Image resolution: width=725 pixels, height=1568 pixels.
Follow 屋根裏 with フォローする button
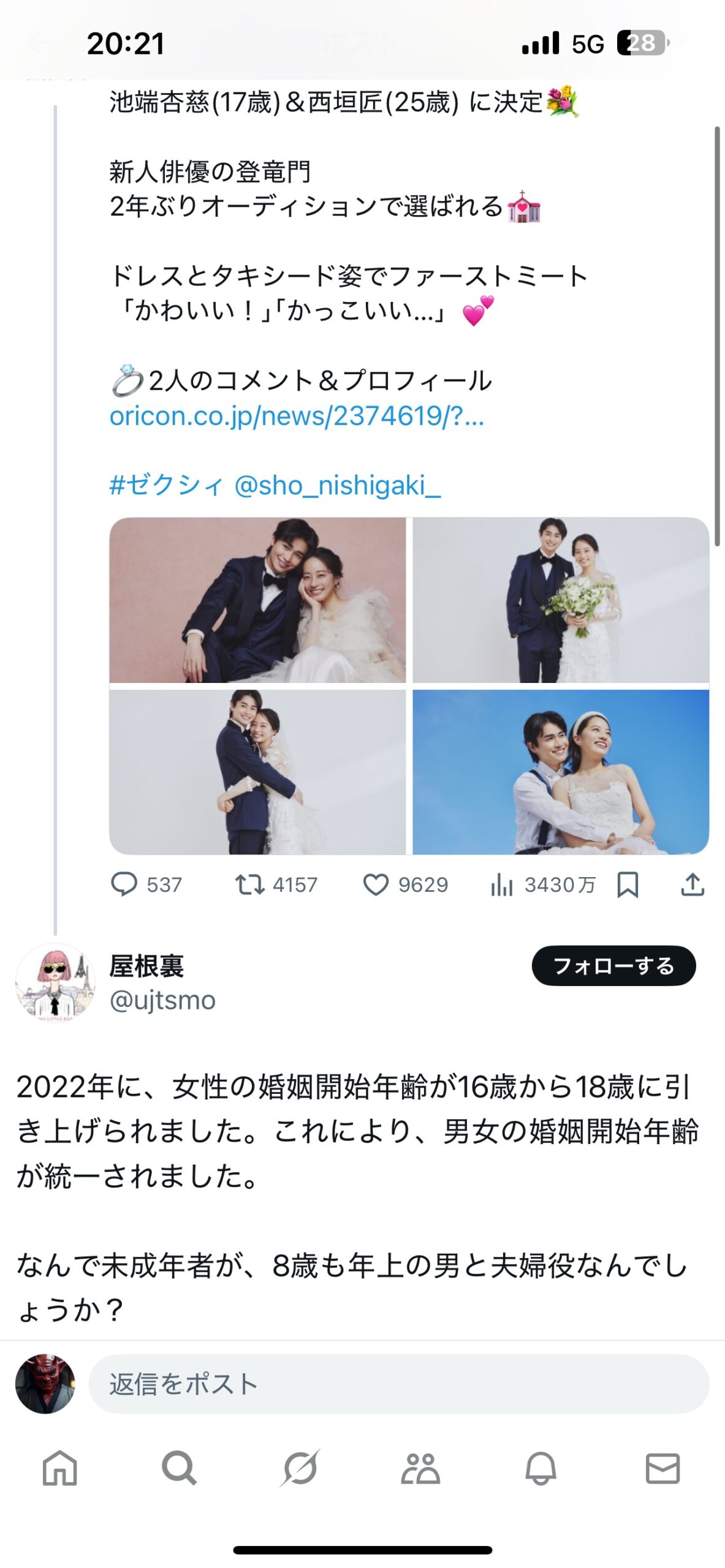click(x=613, y=966)
